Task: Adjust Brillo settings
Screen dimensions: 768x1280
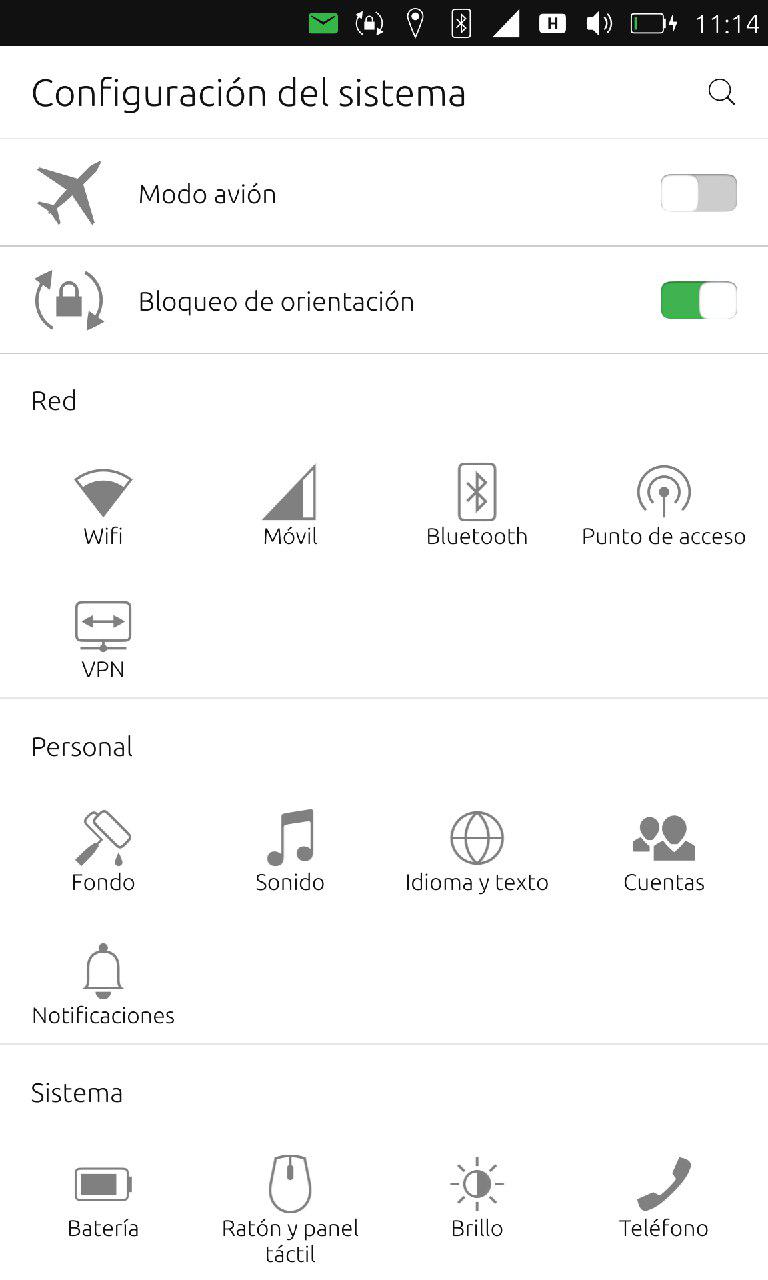Action: (x=477, y=1198)
